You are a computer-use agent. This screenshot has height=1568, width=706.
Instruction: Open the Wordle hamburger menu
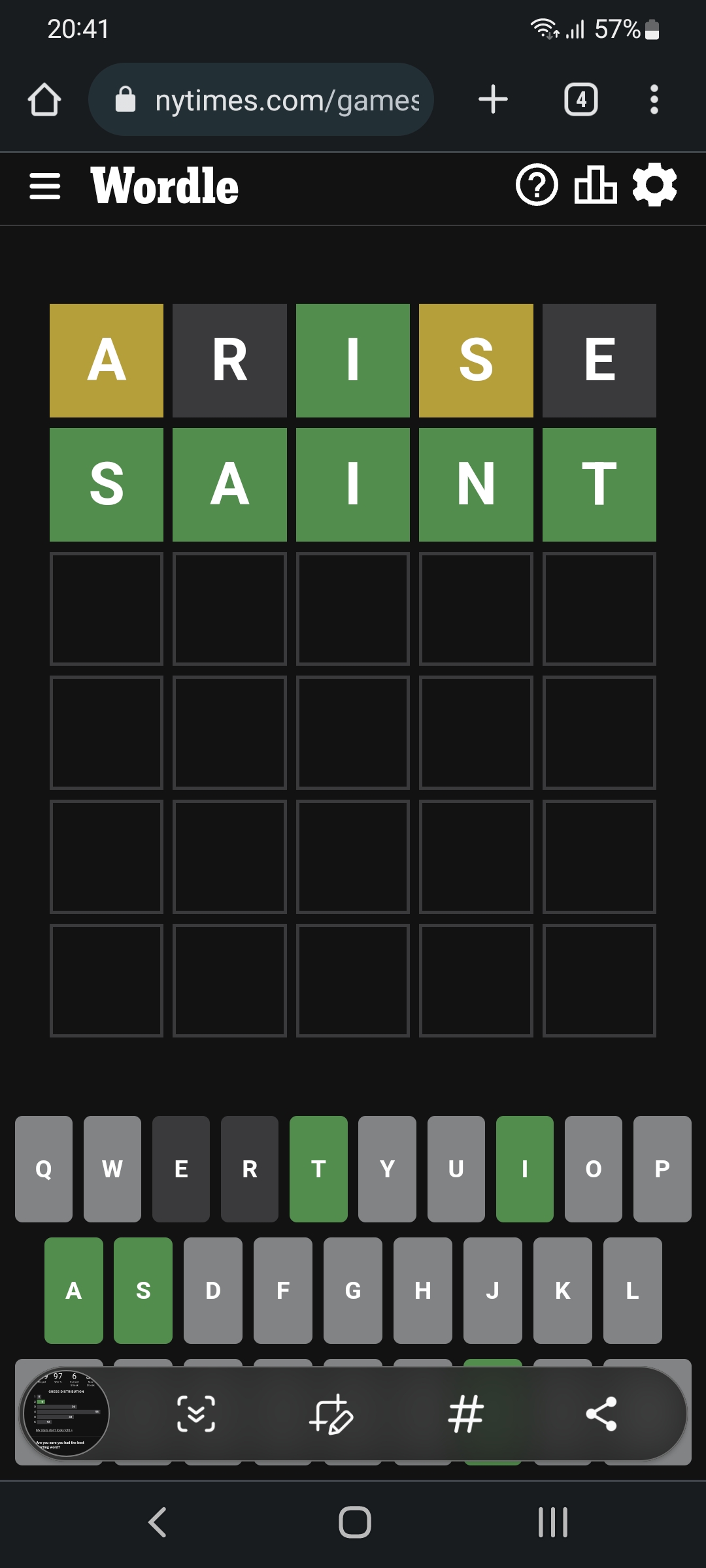click(44, 186)
